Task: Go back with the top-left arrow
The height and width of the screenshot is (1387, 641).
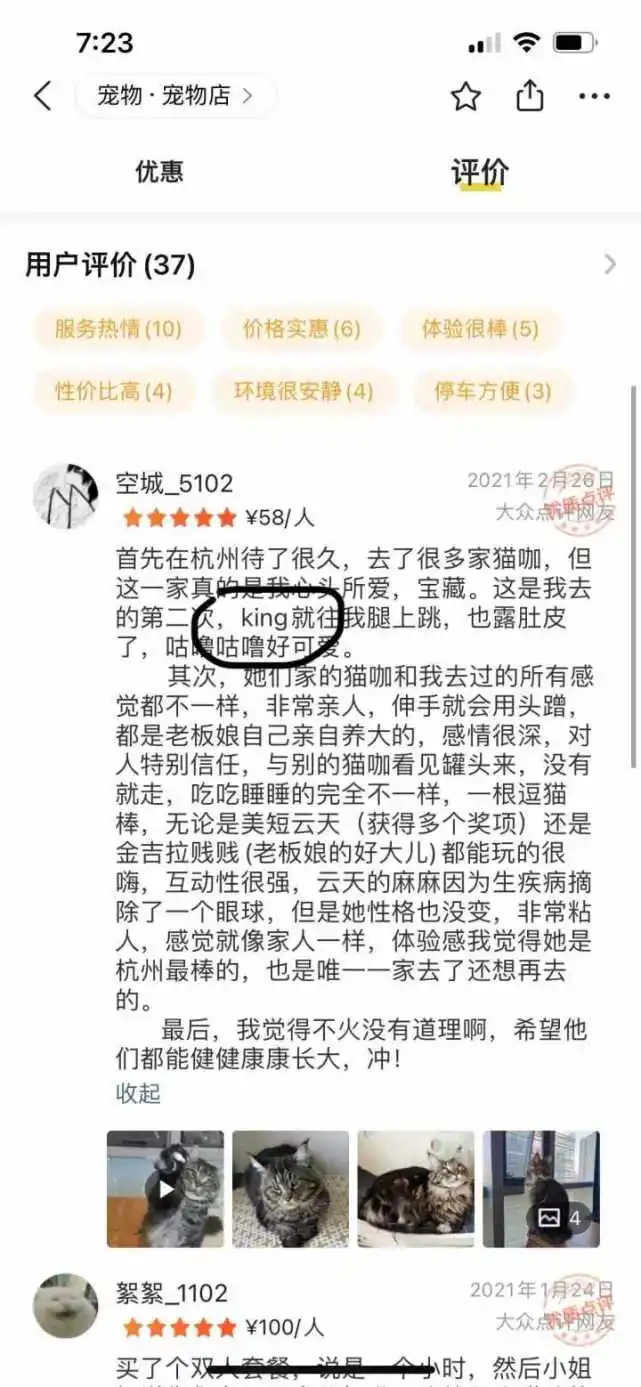Action: point(42,96)
